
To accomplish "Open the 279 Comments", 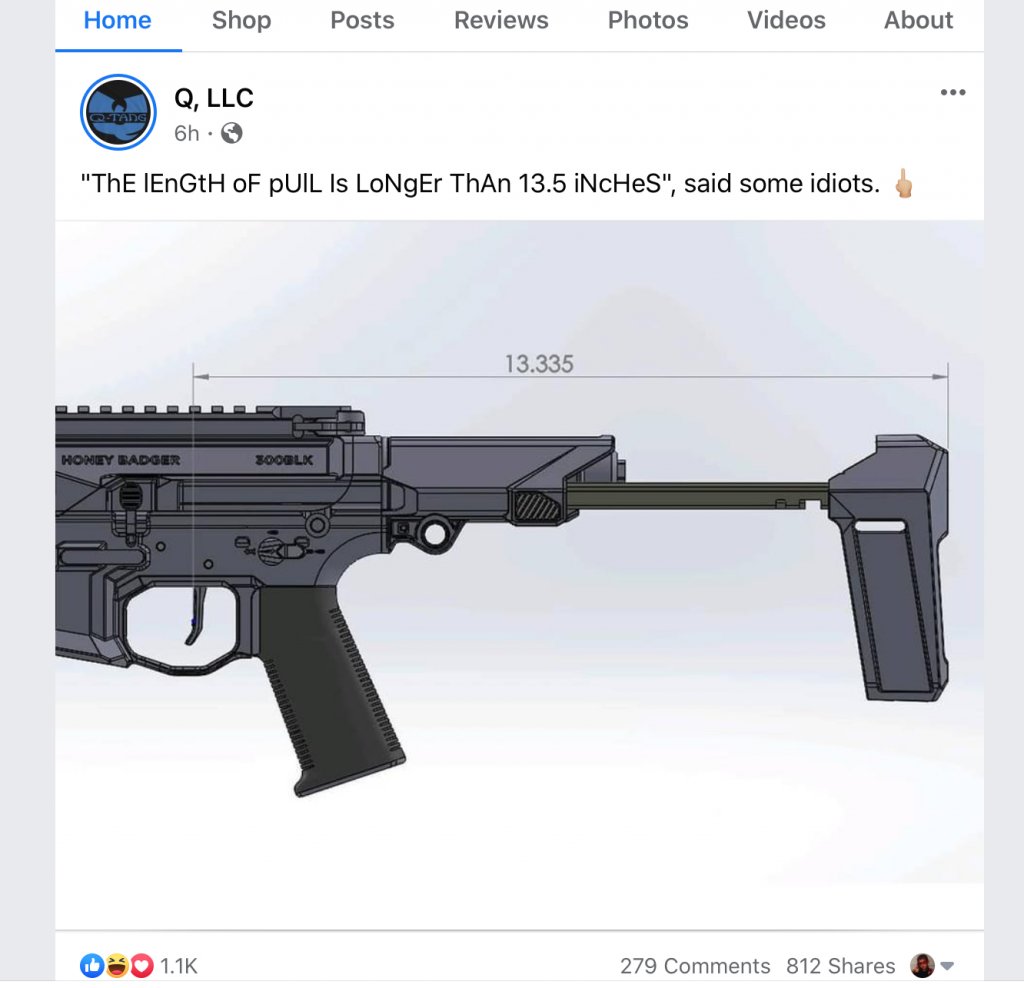I will [695, 966].
